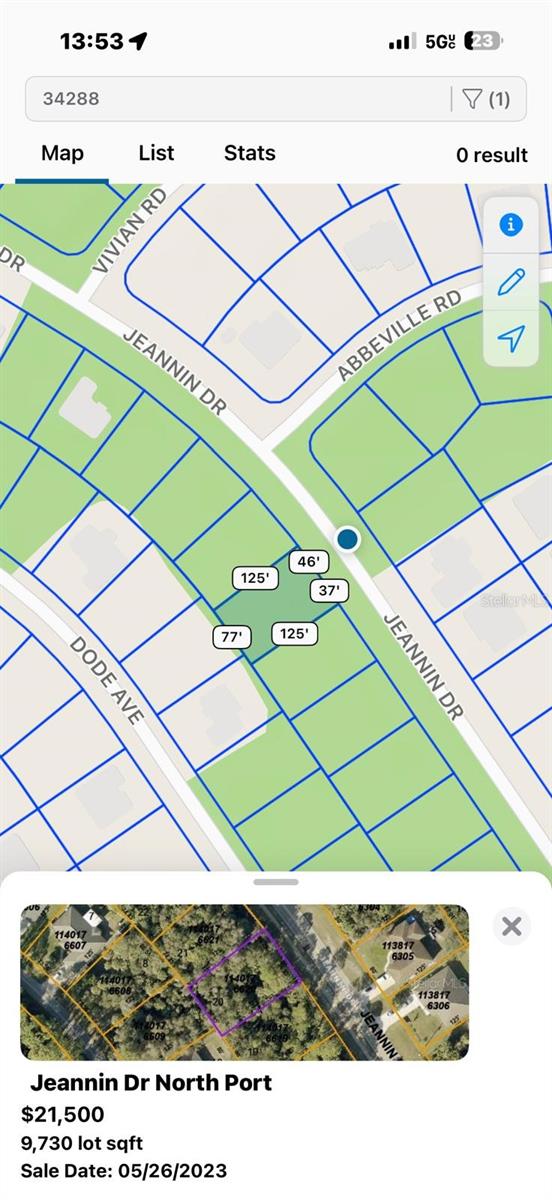
Task: Select the Map tab
Action: click(62, 153)
